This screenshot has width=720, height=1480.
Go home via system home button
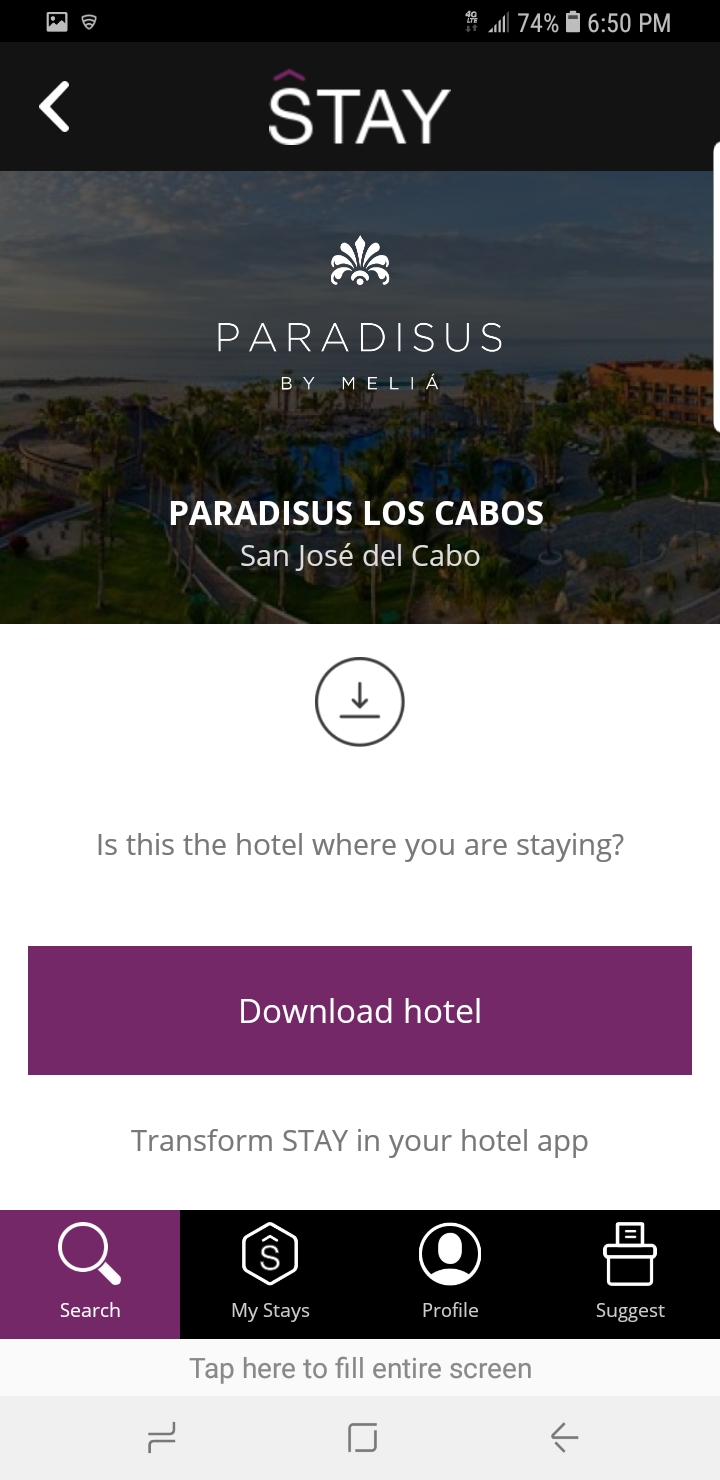pyautogui.click(x=362, y=1438)
